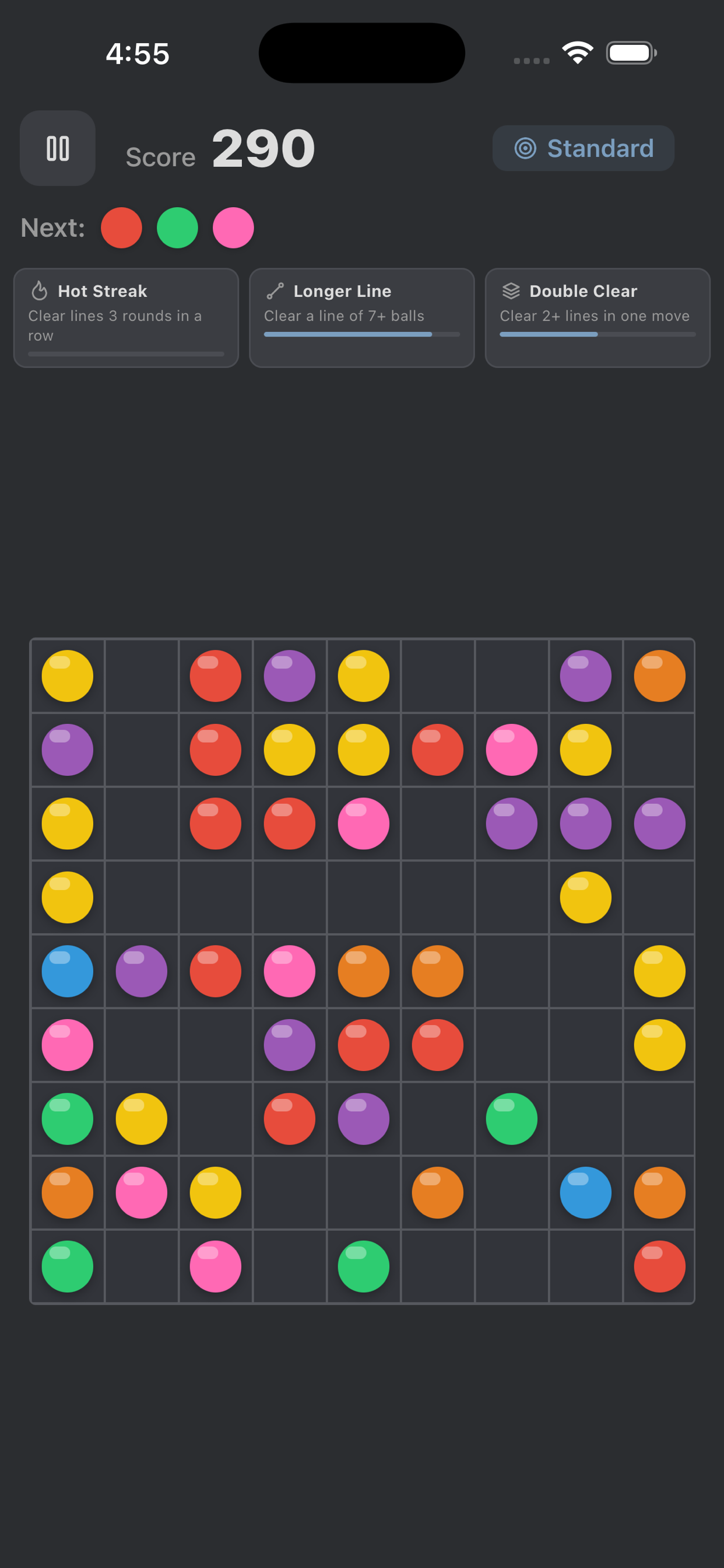Select the pink ball in the Next row
This screenshot has width=724, height=1568.
coord(233,228)
